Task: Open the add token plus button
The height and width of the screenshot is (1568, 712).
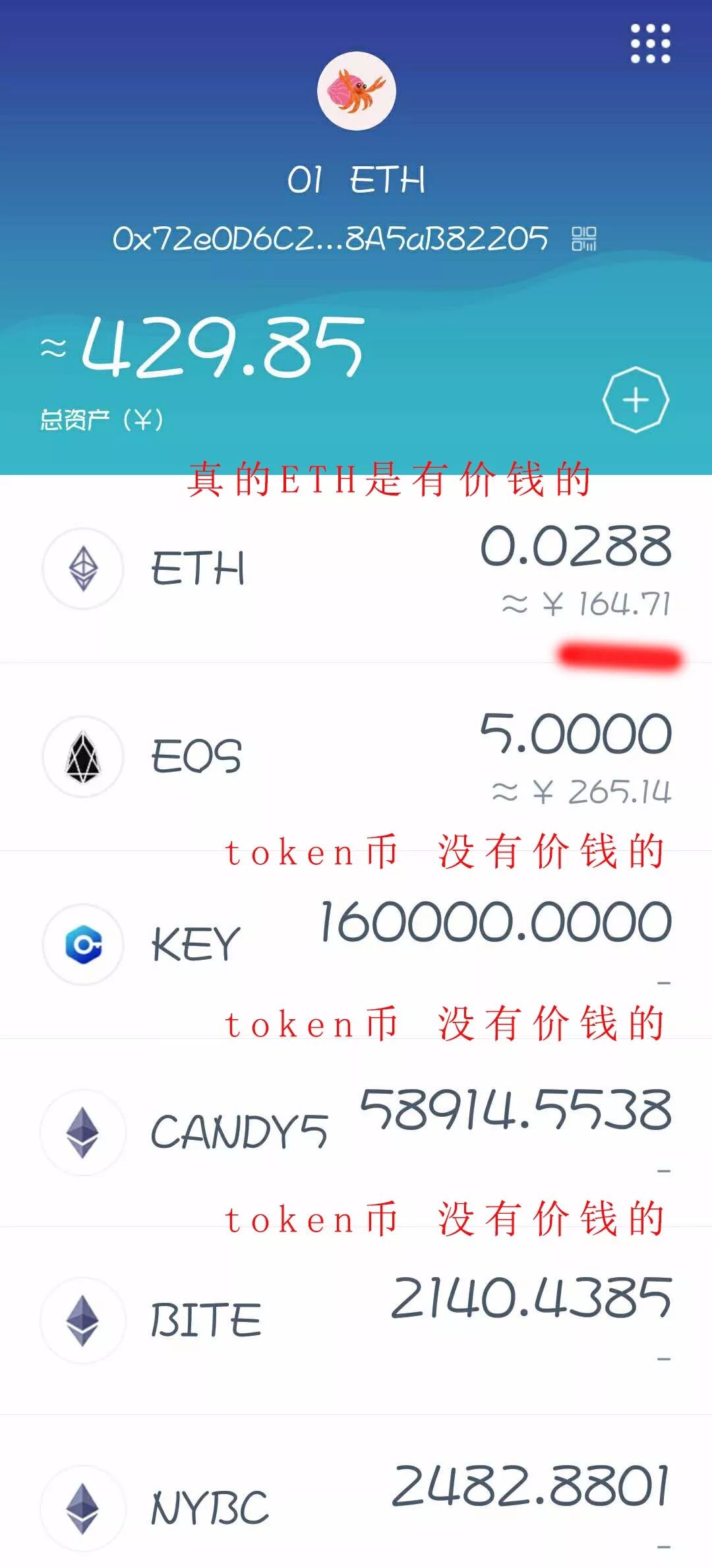Action: coord(635,401)
